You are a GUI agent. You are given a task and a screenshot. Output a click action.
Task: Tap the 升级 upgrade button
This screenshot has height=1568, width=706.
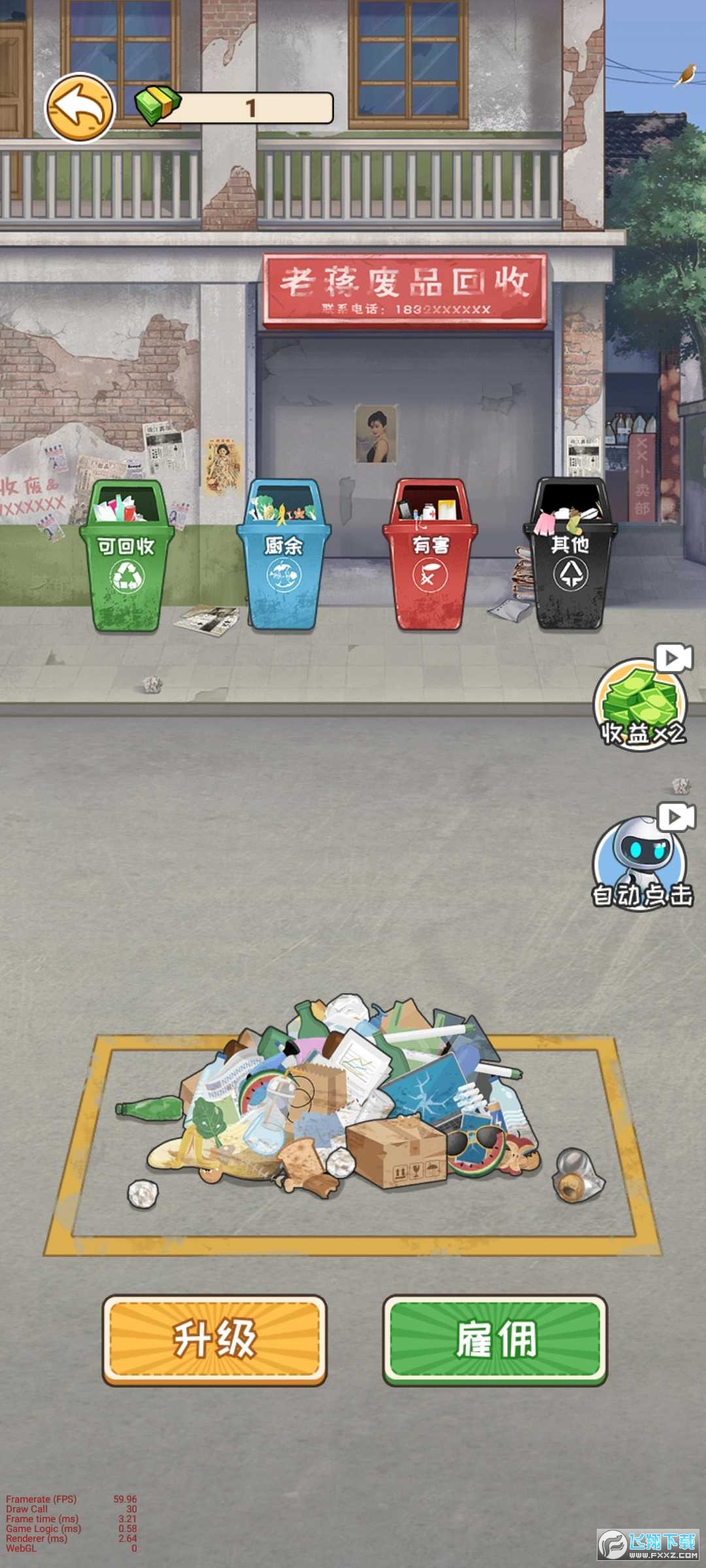click(x=214, y=1339)
